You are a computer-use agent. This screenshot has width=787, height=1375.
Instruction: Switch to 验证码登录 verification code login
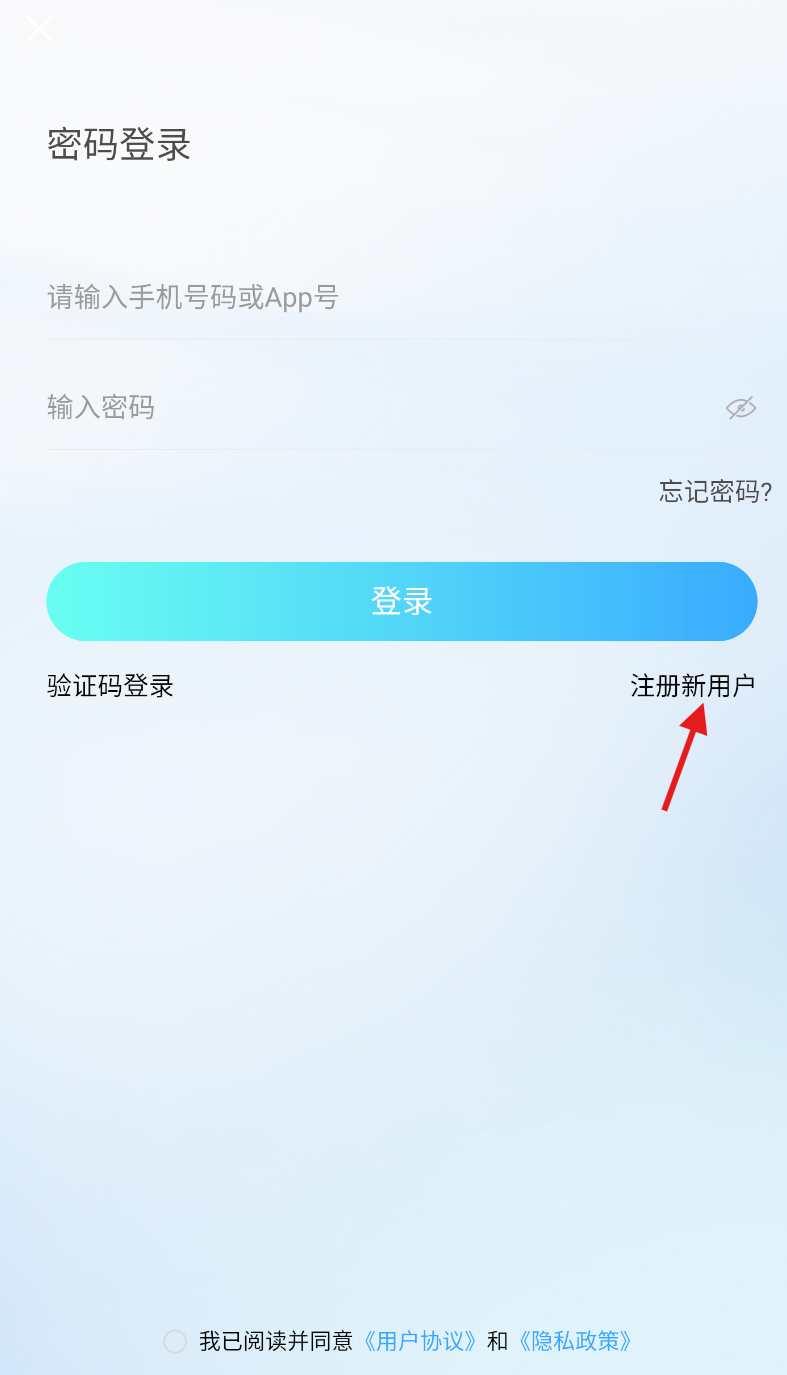(110, 686)
